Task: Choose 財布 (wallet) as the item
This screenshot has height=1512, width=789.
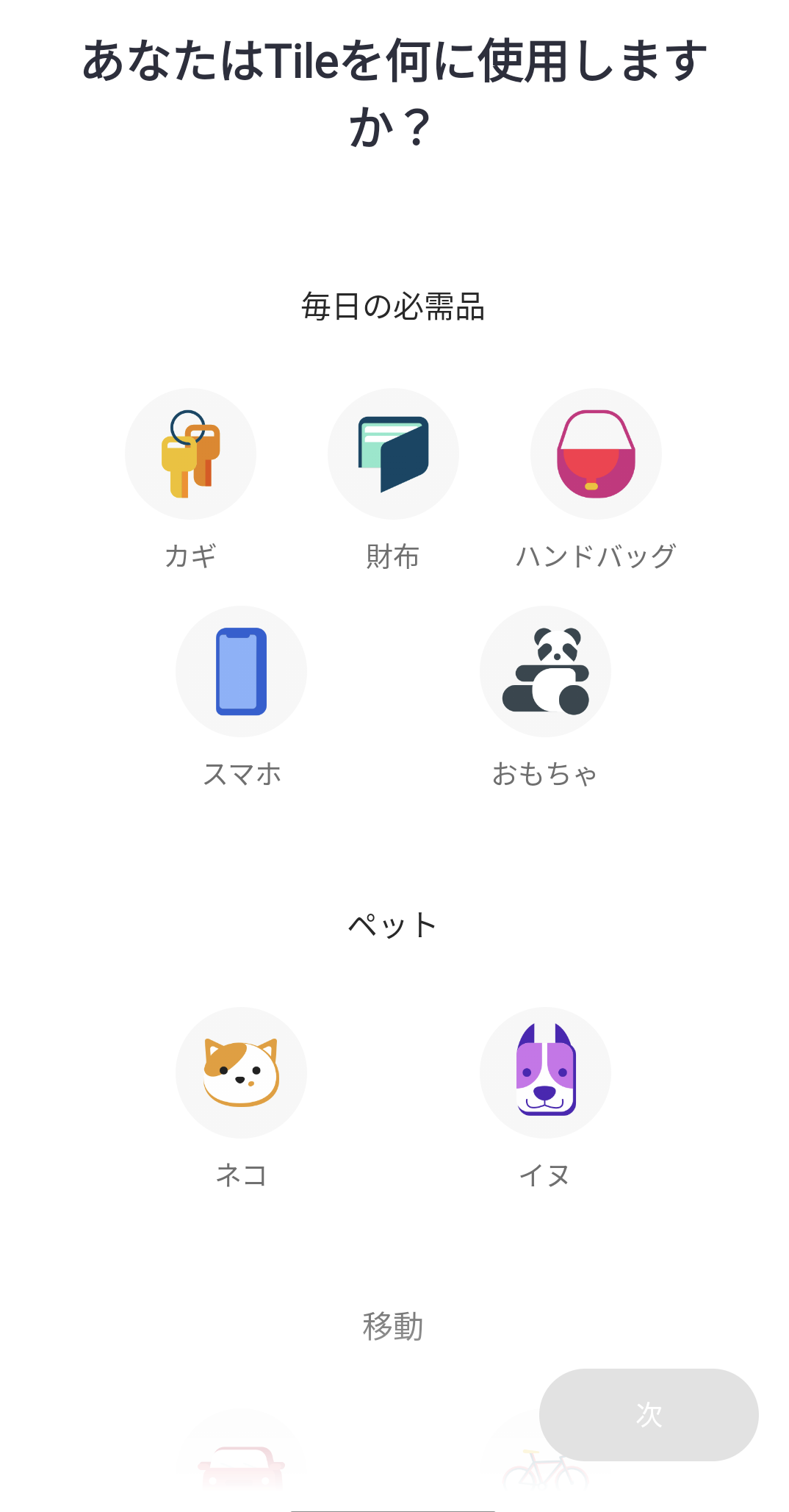Action: (393, 454)
